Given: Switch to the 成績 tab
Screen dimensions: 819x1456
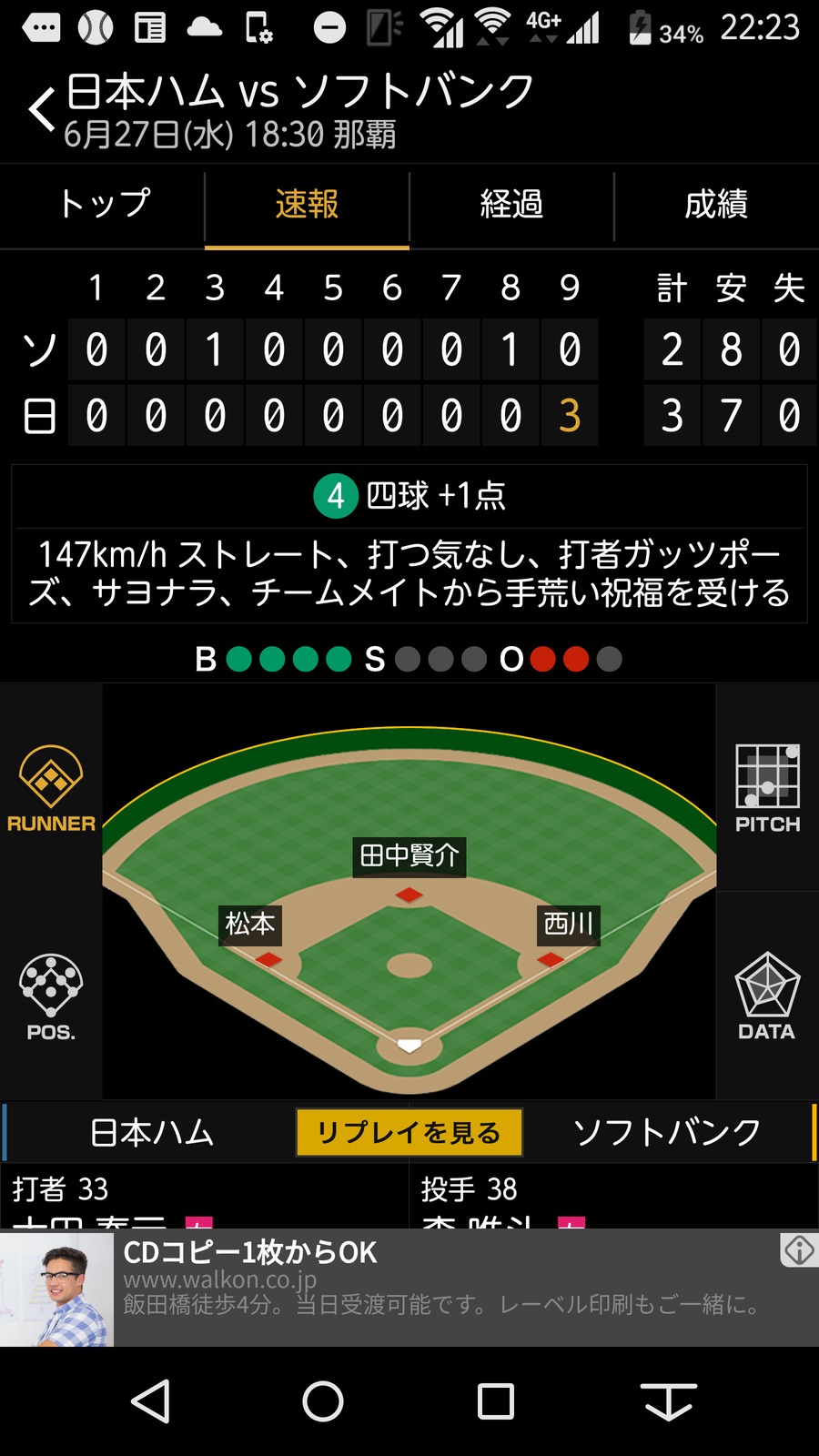Looking at the screenshot, I should coord(716,205).
